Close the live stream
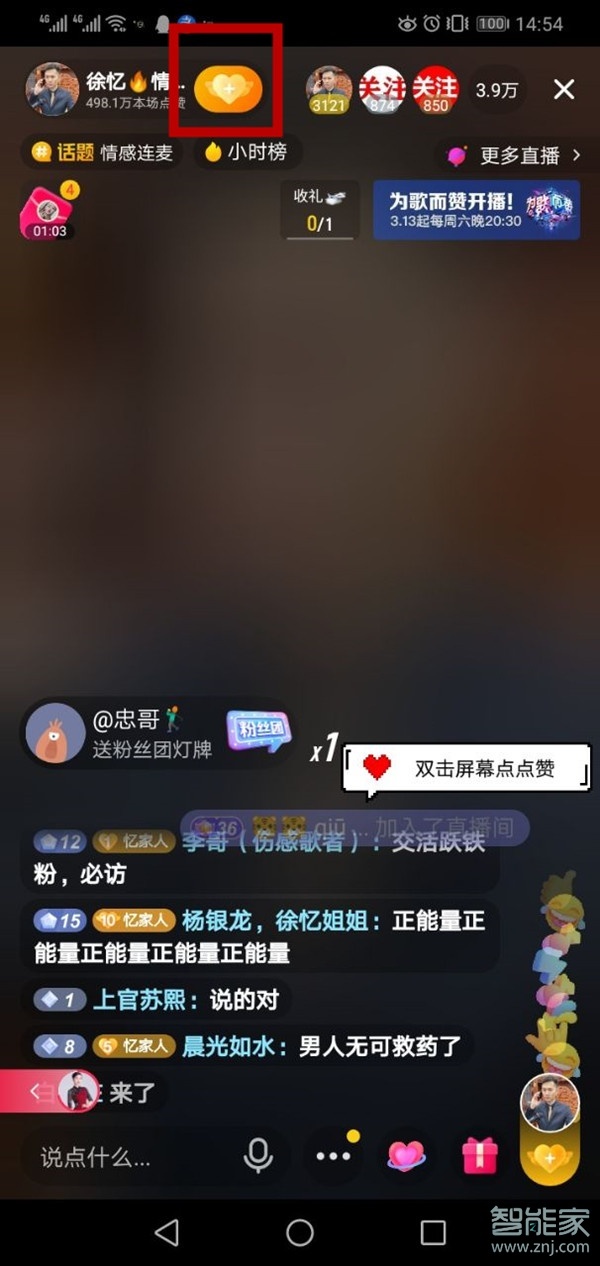The width and height of the screenshot is (600, 1266). coord(564,90)
